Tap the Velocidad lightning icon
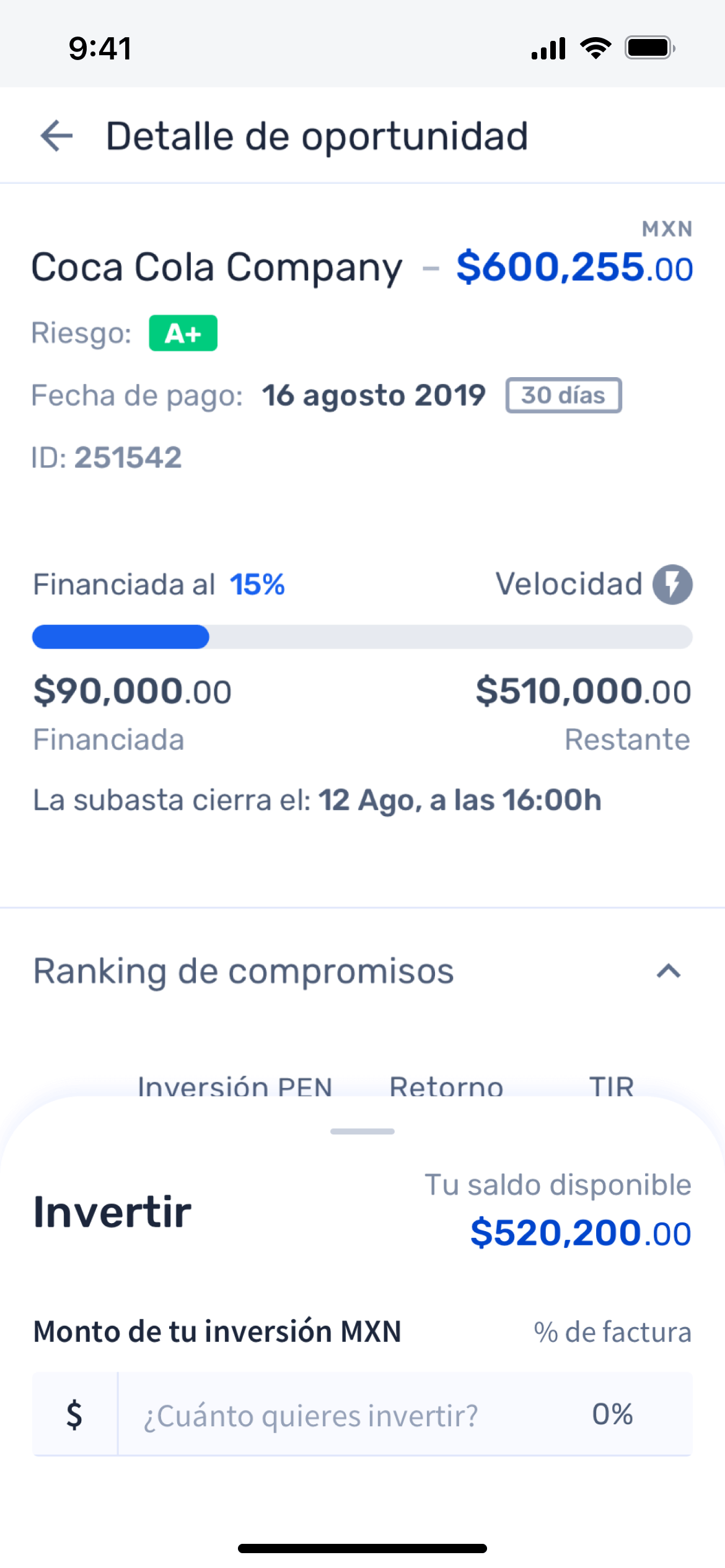 (672, 584)
